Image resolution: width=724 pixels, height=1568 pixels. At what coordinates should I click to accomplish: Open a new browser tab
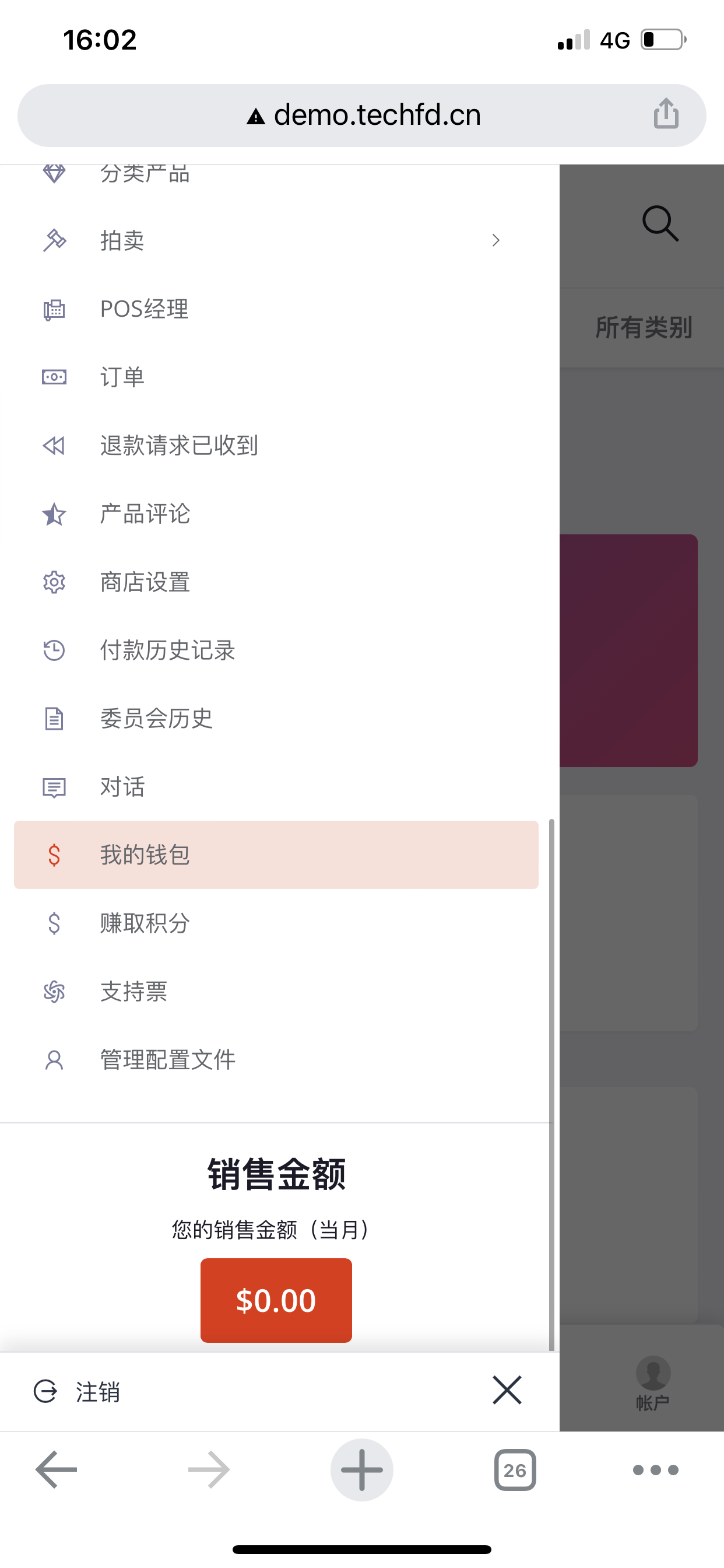pyautogui.click(x=361, y=1469)
